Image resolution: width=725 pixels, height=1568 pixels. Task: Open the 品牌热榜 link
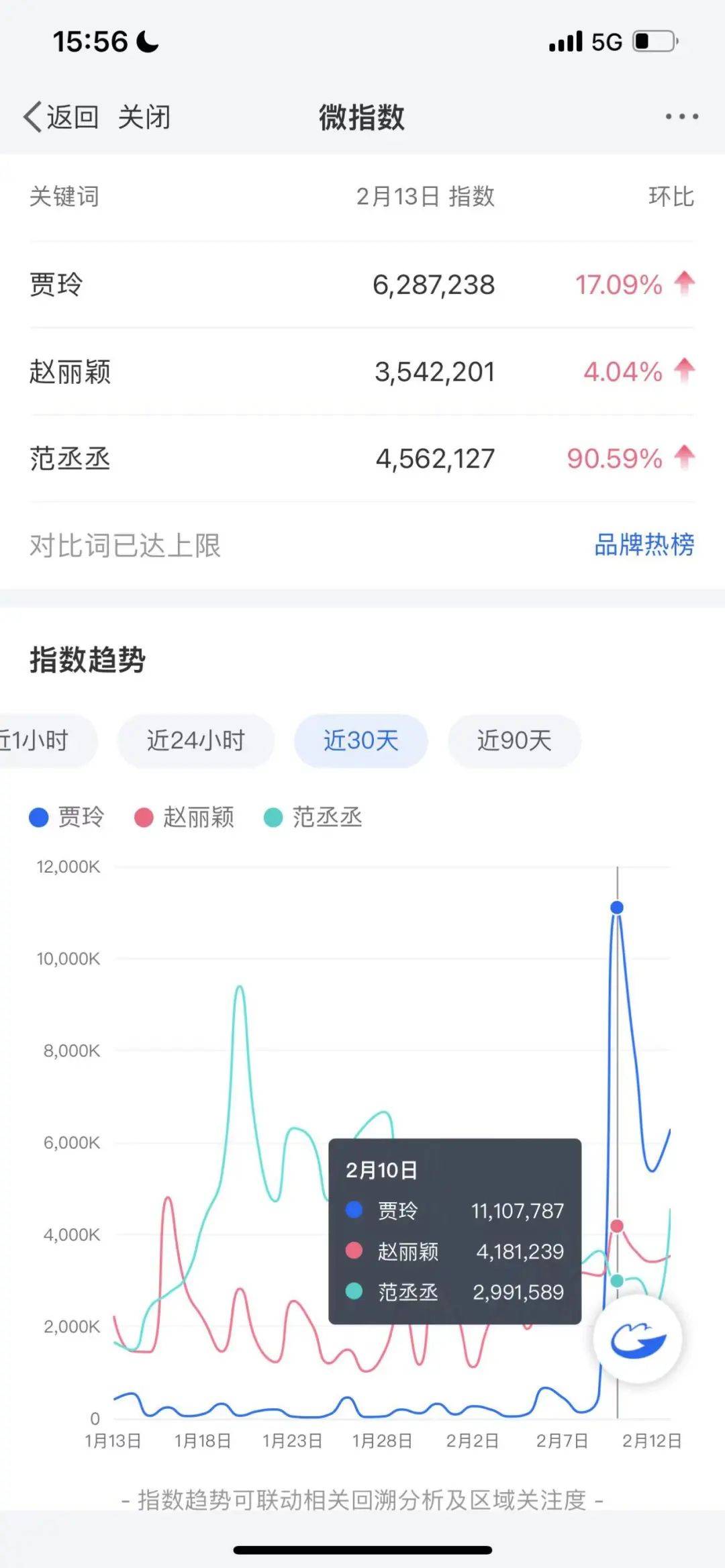[644, 544]
